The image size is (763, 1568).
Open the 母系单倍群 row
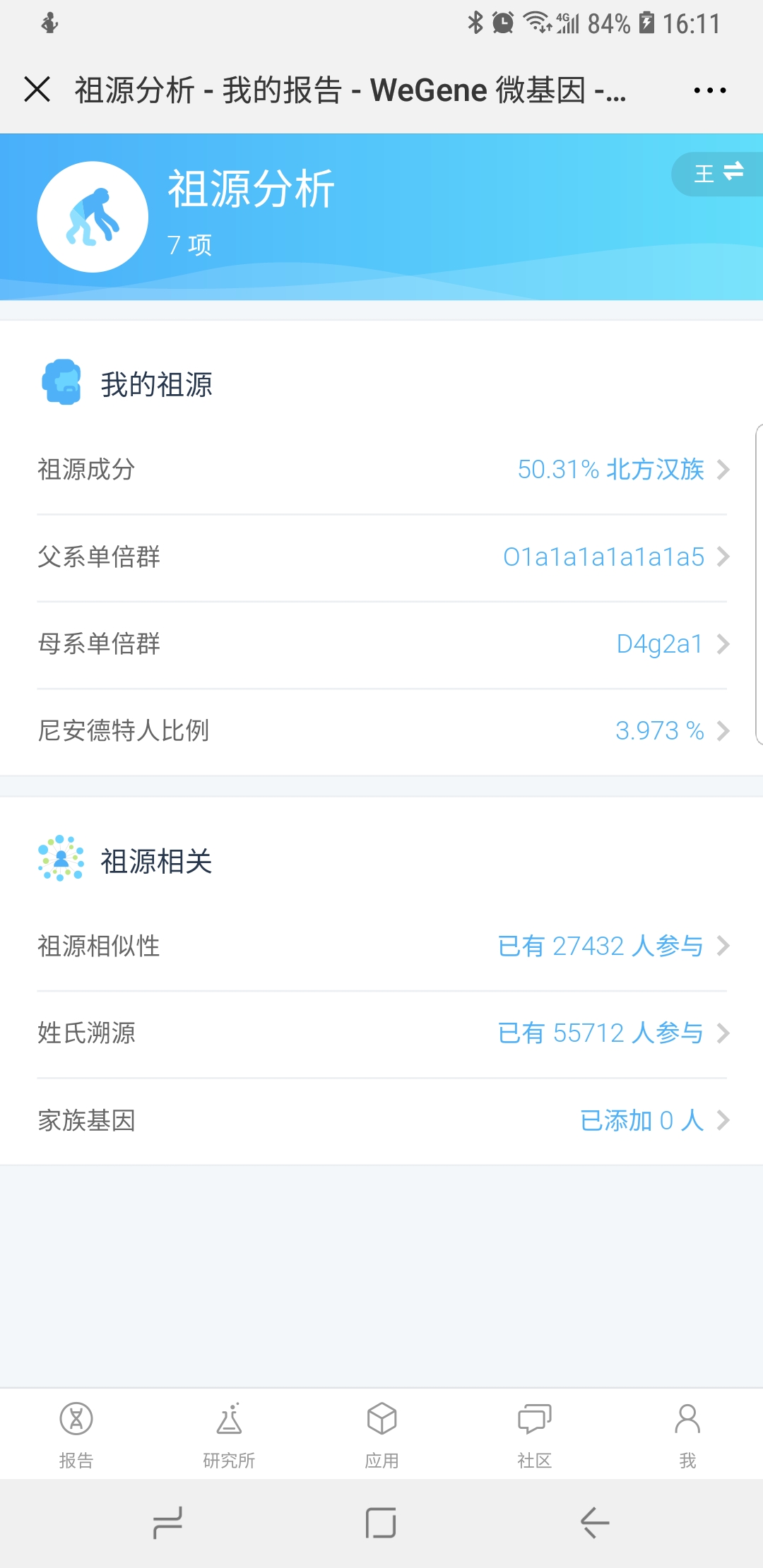[x=381, y=644]
